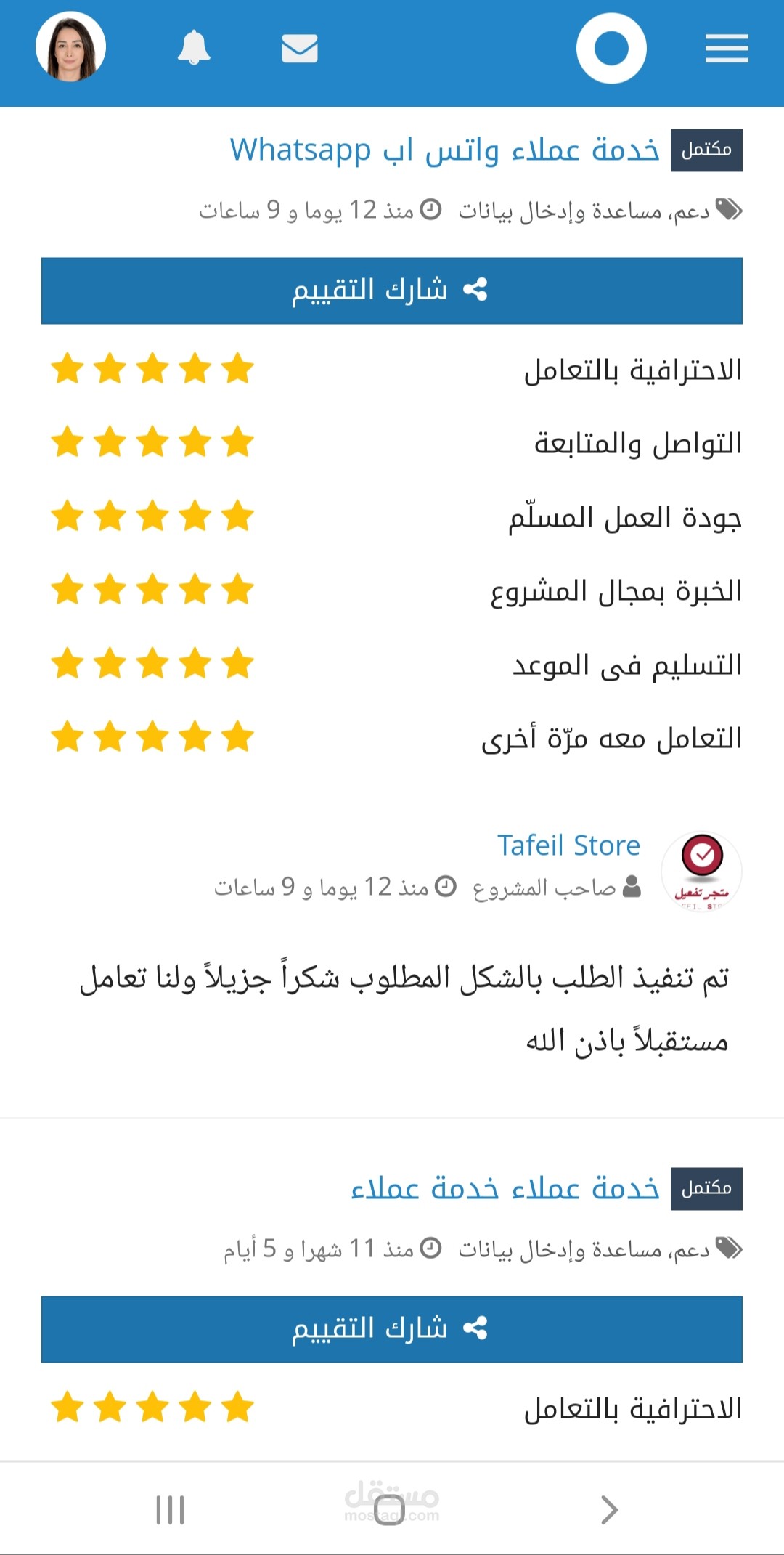Image resolution: width=784 pixels, height=1555 pixels.
Task: Go back with the system back arrow
Action: coord(610,1509)
